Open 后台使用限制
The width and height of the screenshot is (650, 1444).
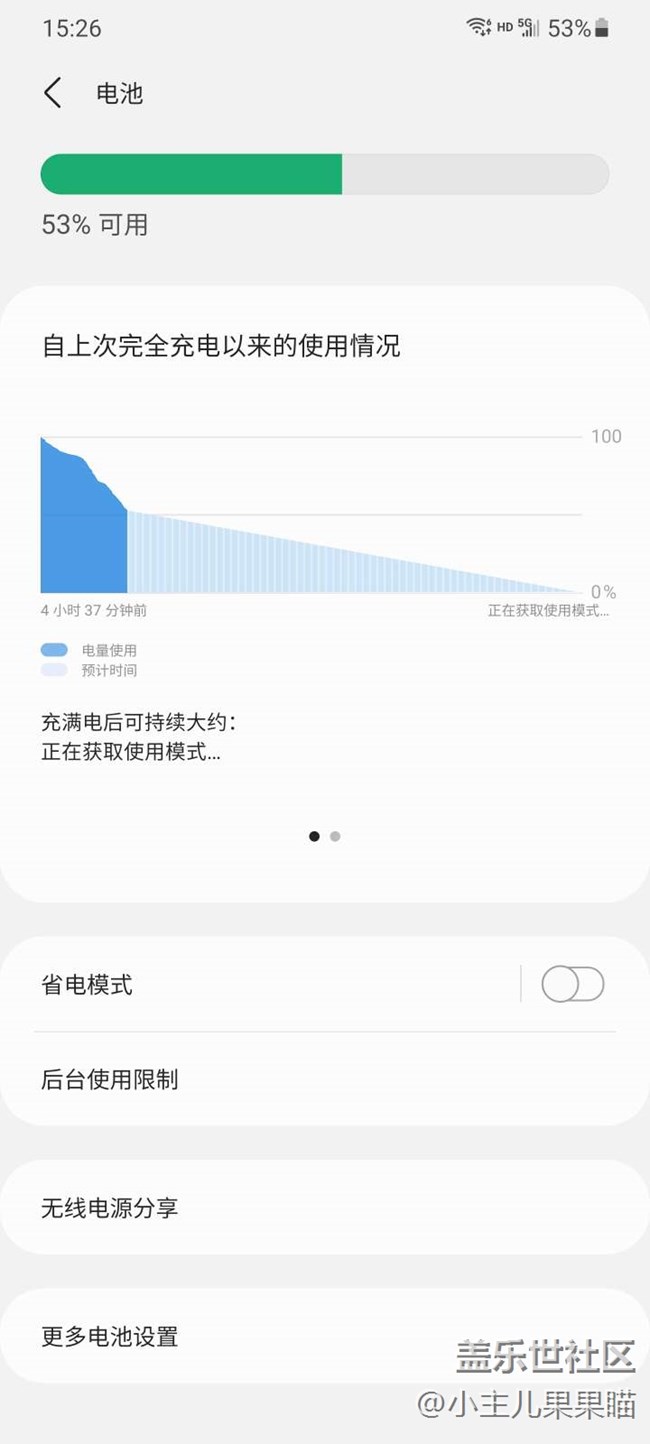point(325,1079)
